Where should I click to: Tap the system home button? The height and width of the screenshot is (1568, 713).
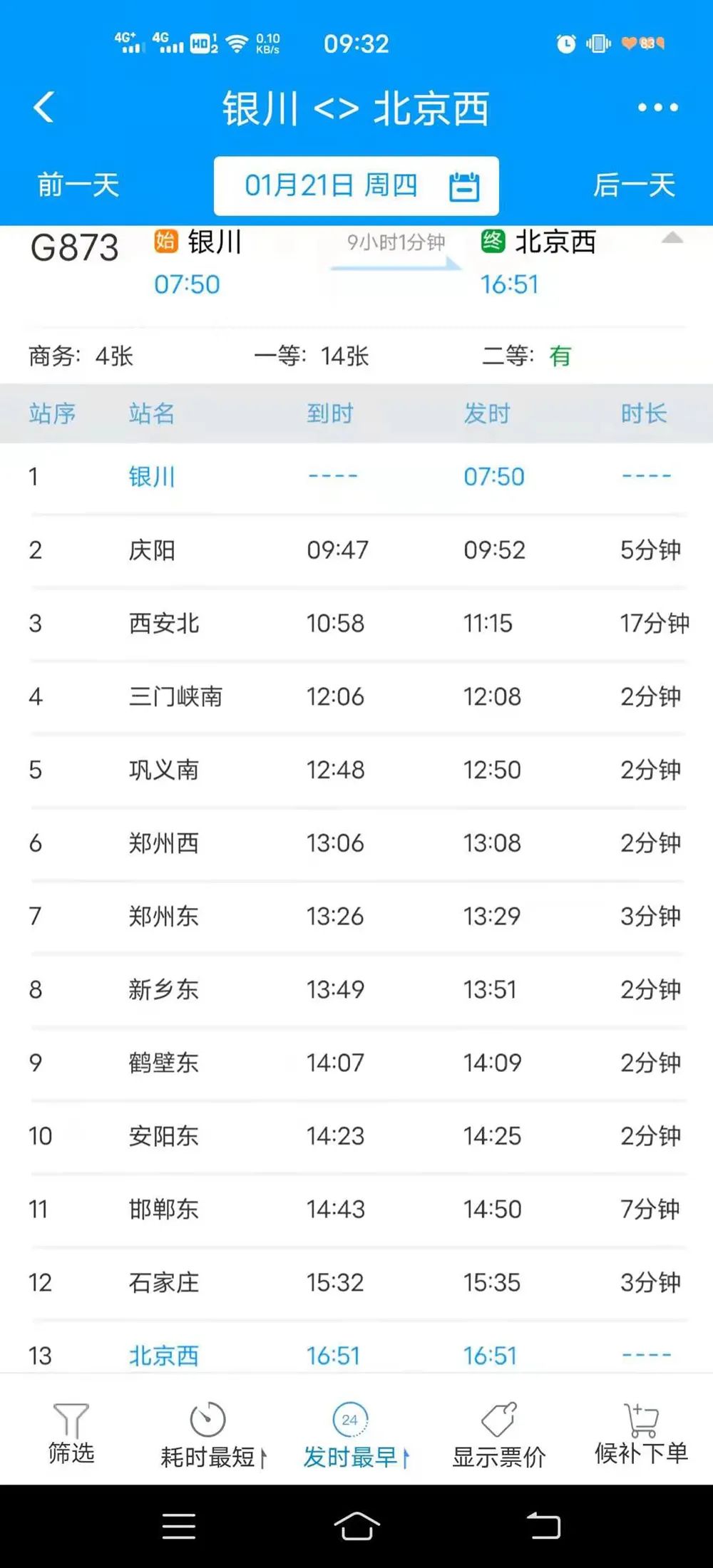pyautogui.click(x=356, y=1527)
